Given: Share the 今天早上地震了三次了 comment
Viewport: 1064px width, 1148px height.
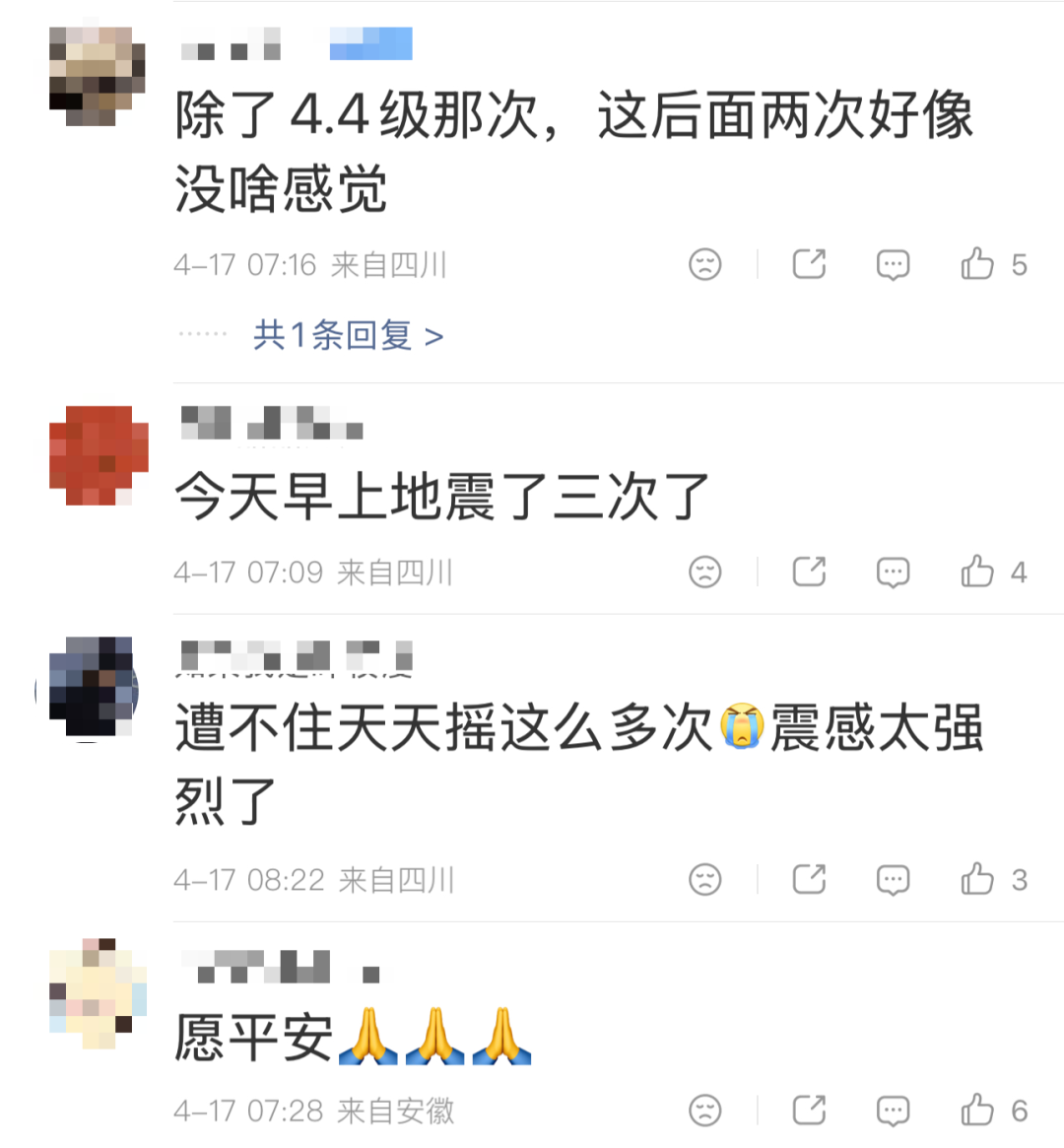Looking at the screenshot, I should pos(809,572).
